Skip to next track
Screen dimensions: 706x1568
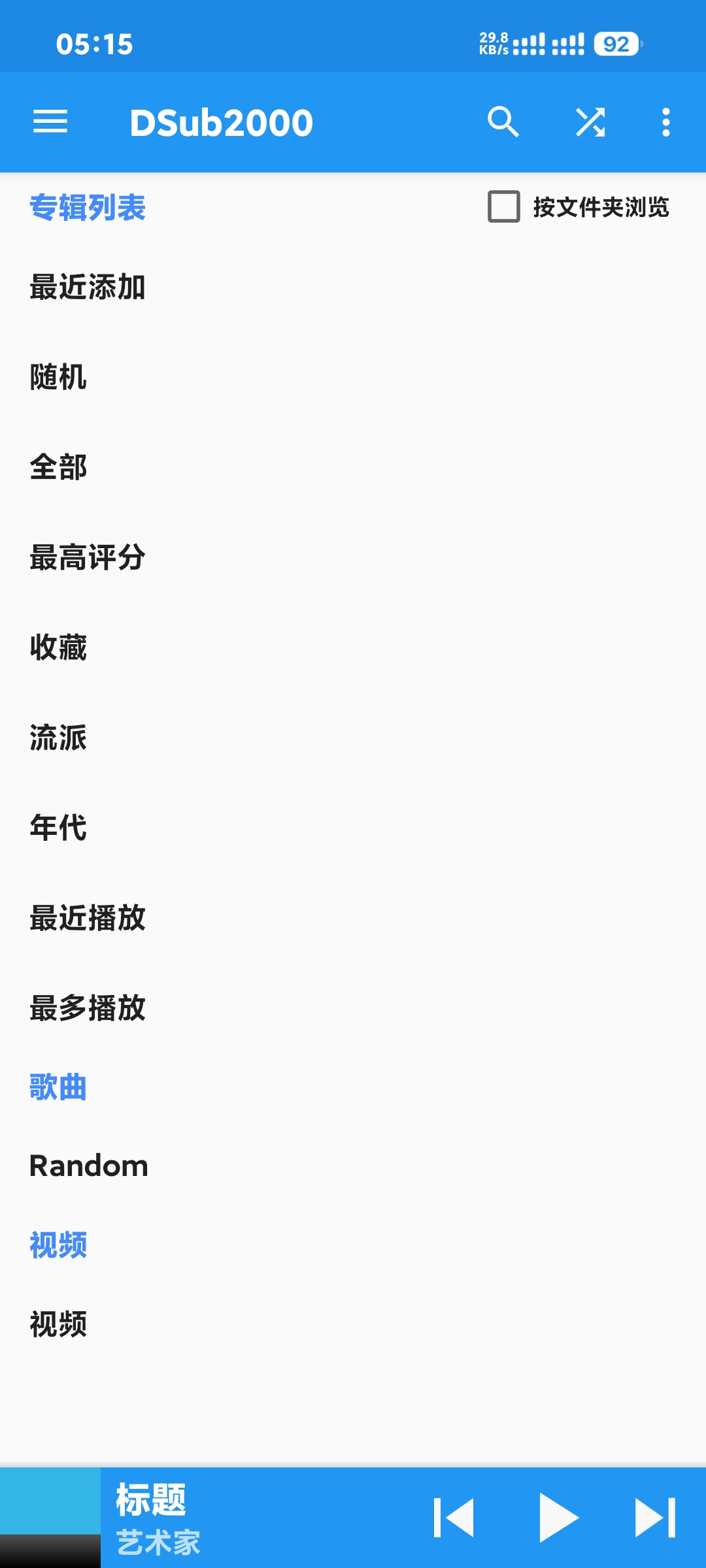click(x=655, y=1518)
